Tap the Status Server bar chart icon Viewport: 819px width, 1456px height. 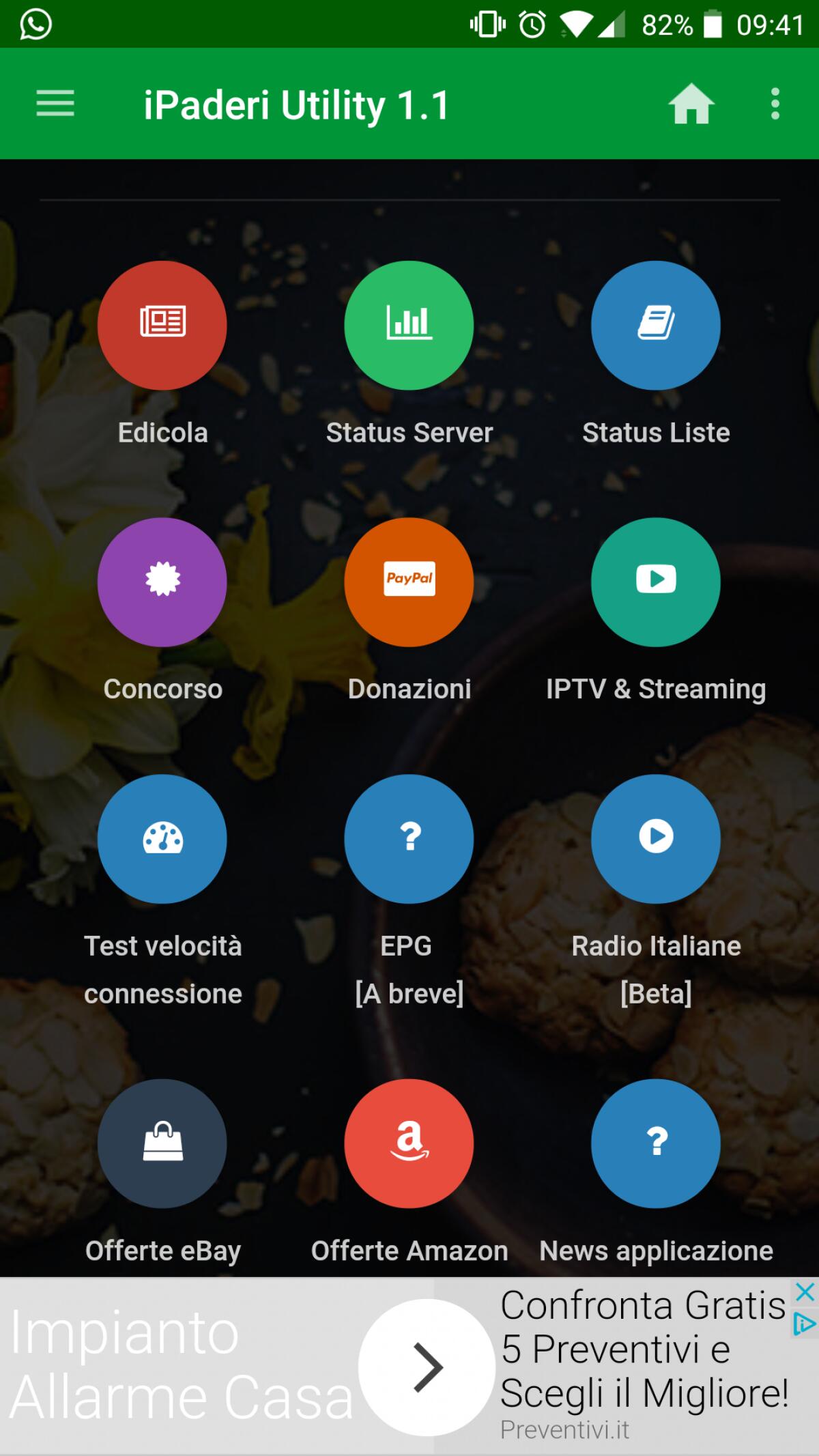pos(409,326)
